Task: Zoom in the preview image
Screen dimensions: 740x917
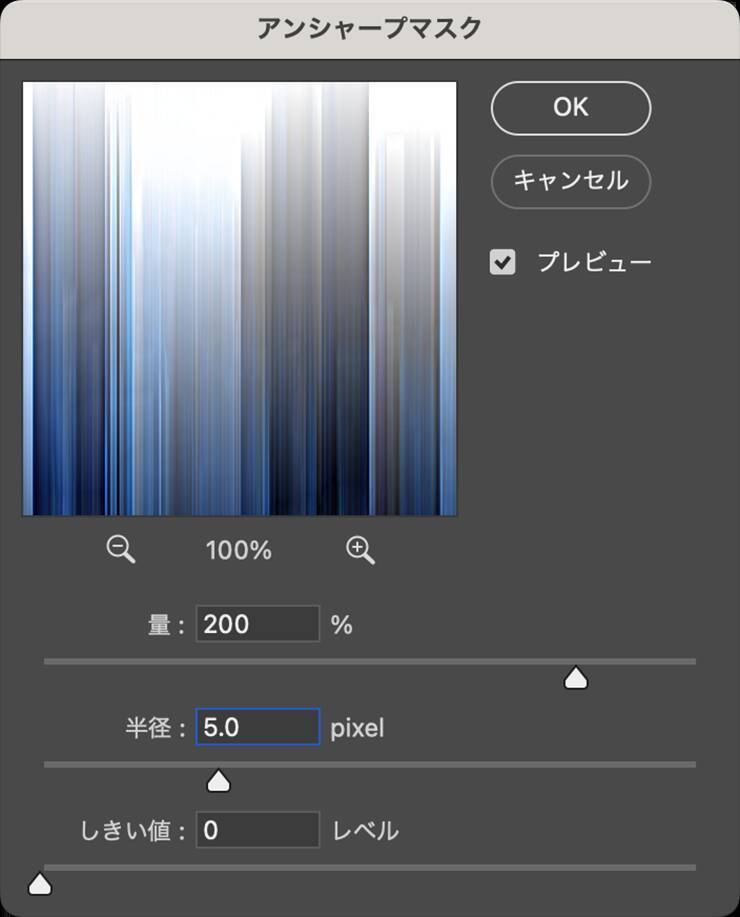Action: pos(360,549)
